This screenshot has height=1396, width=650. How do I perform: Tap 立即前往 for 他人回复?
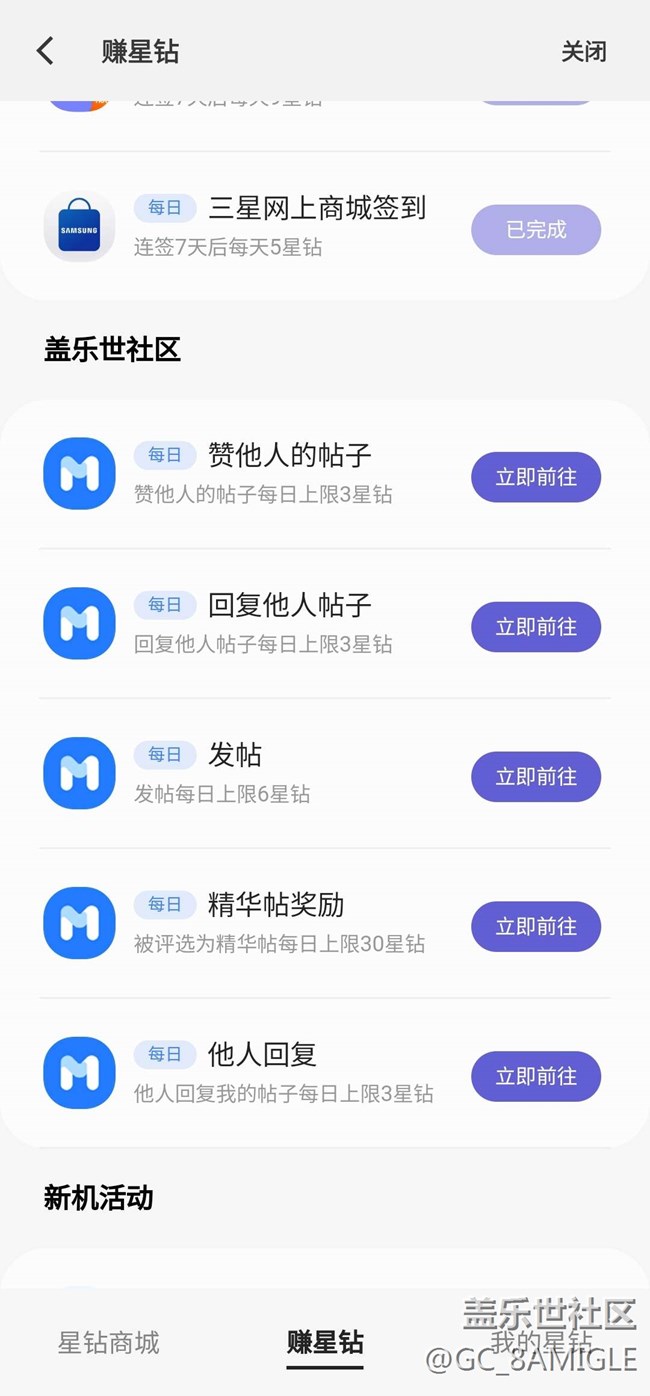pyautogui.click(x=536, y=1077)
